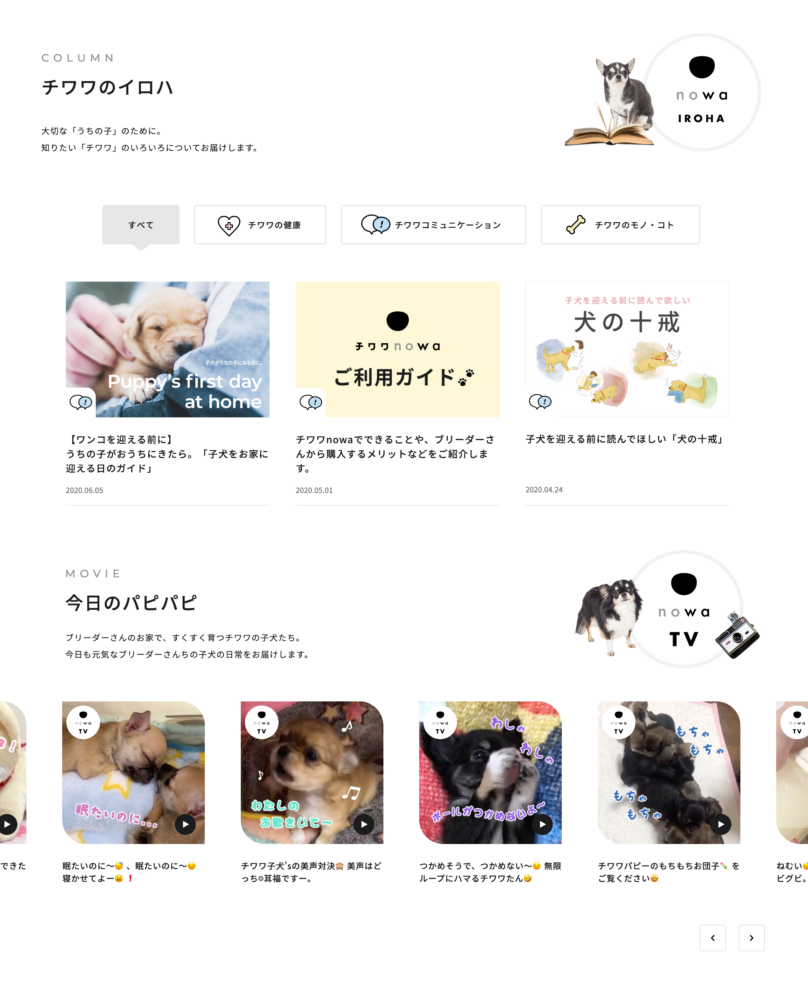Switch to the チワワの健康 tab

click(260, 225)
